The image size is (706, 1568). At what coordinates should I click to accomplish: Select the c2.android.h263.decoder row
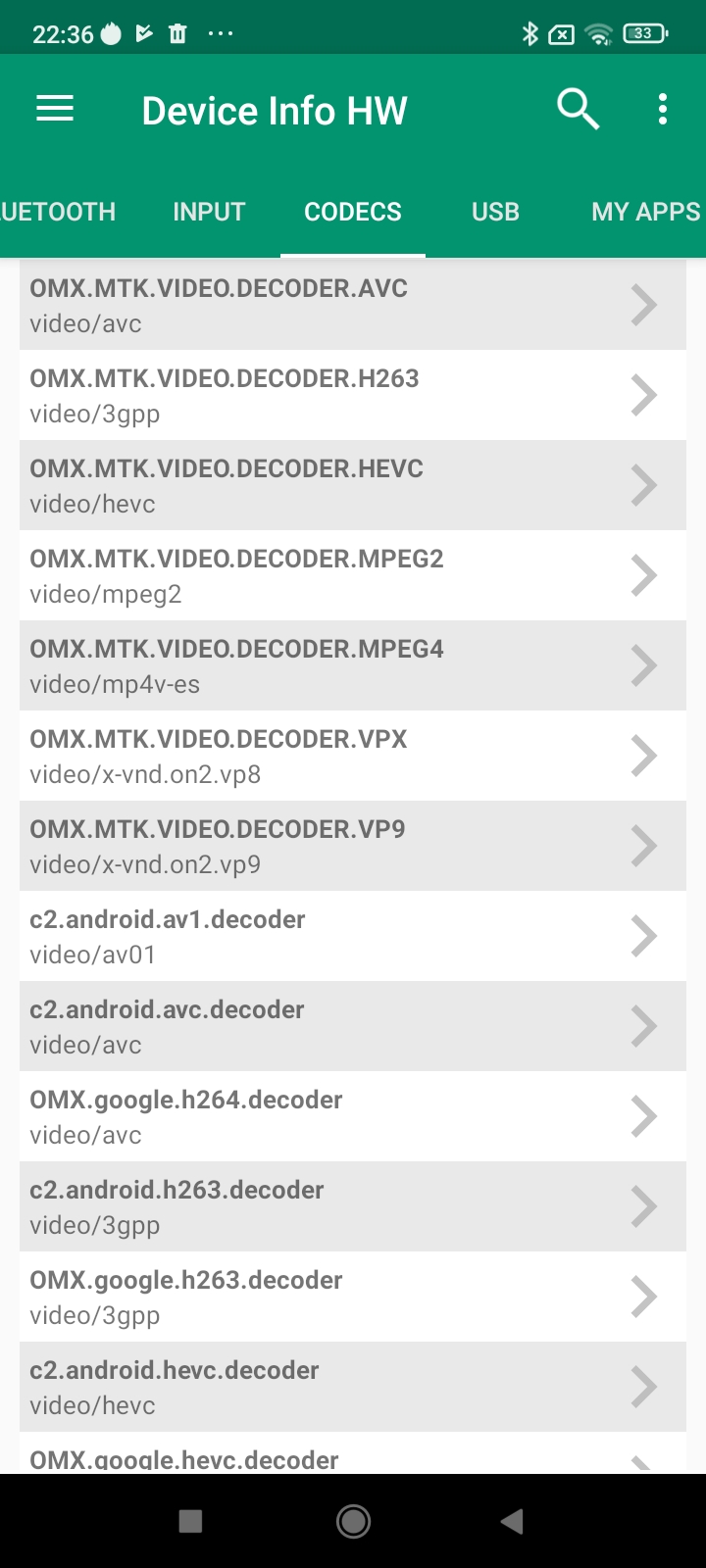pos(353,1206)
